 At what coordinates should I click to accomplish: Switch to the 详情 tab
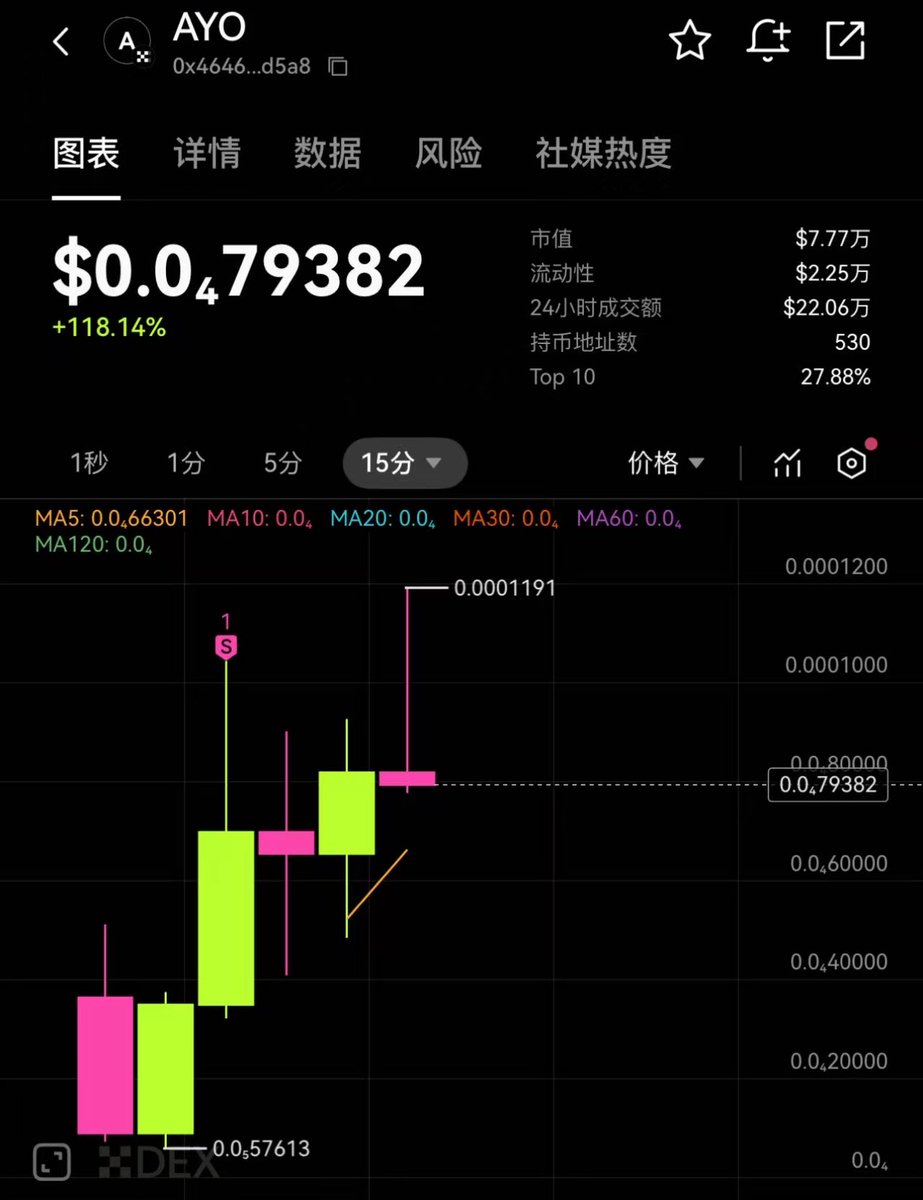click(207, 153)
